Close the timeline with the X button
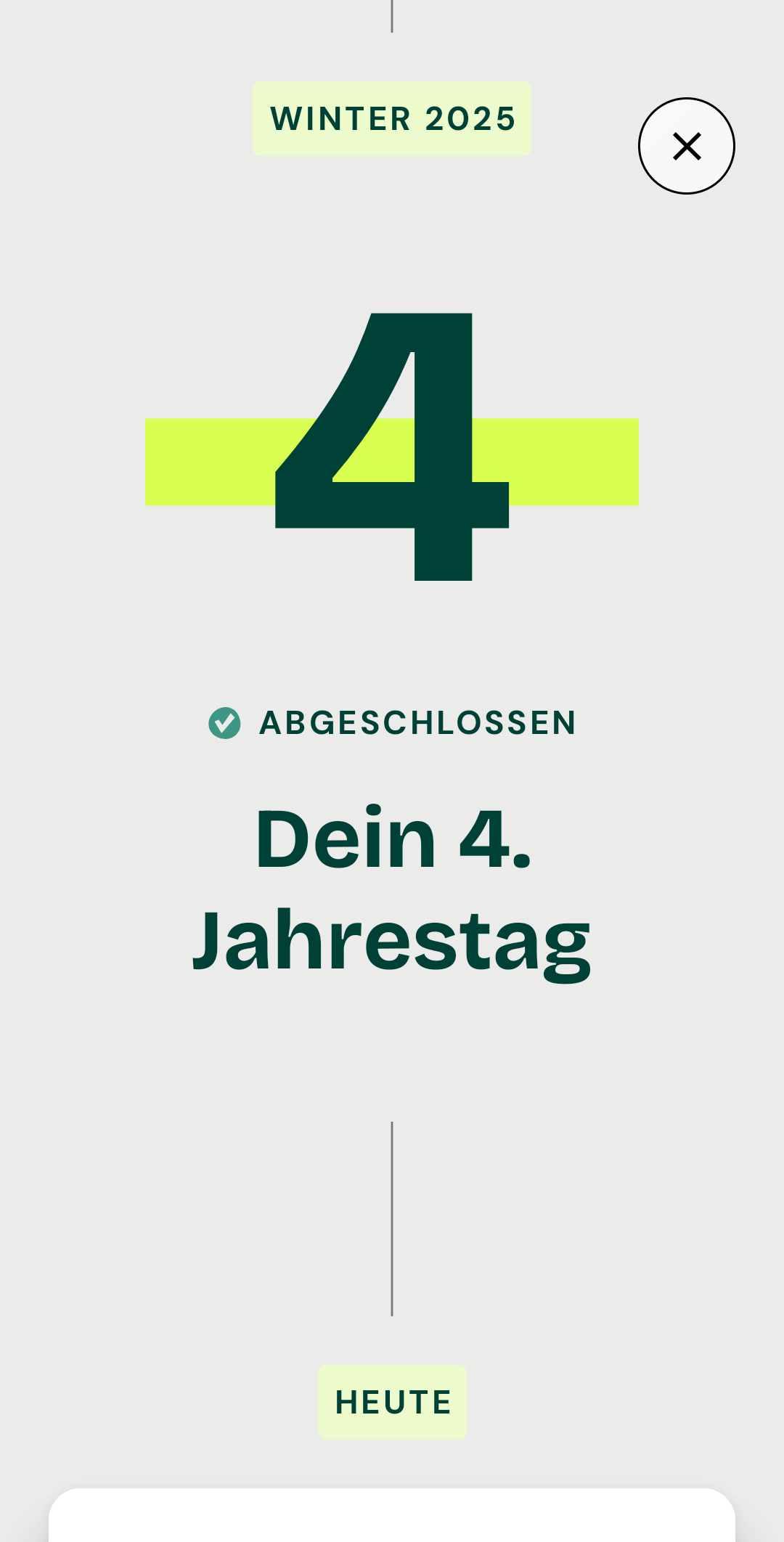The image size is (784, 1542). point(686,146)
